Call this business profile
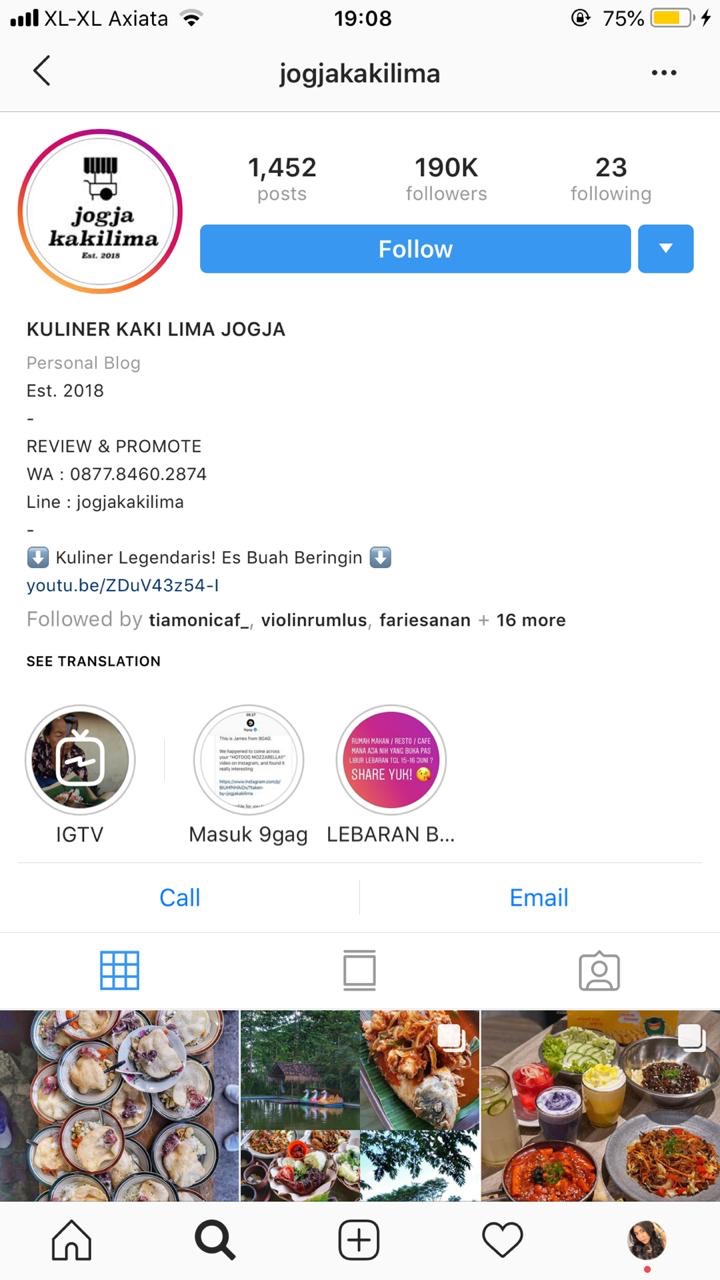Screen dimensions: 720x1280 tap(180, 897)
